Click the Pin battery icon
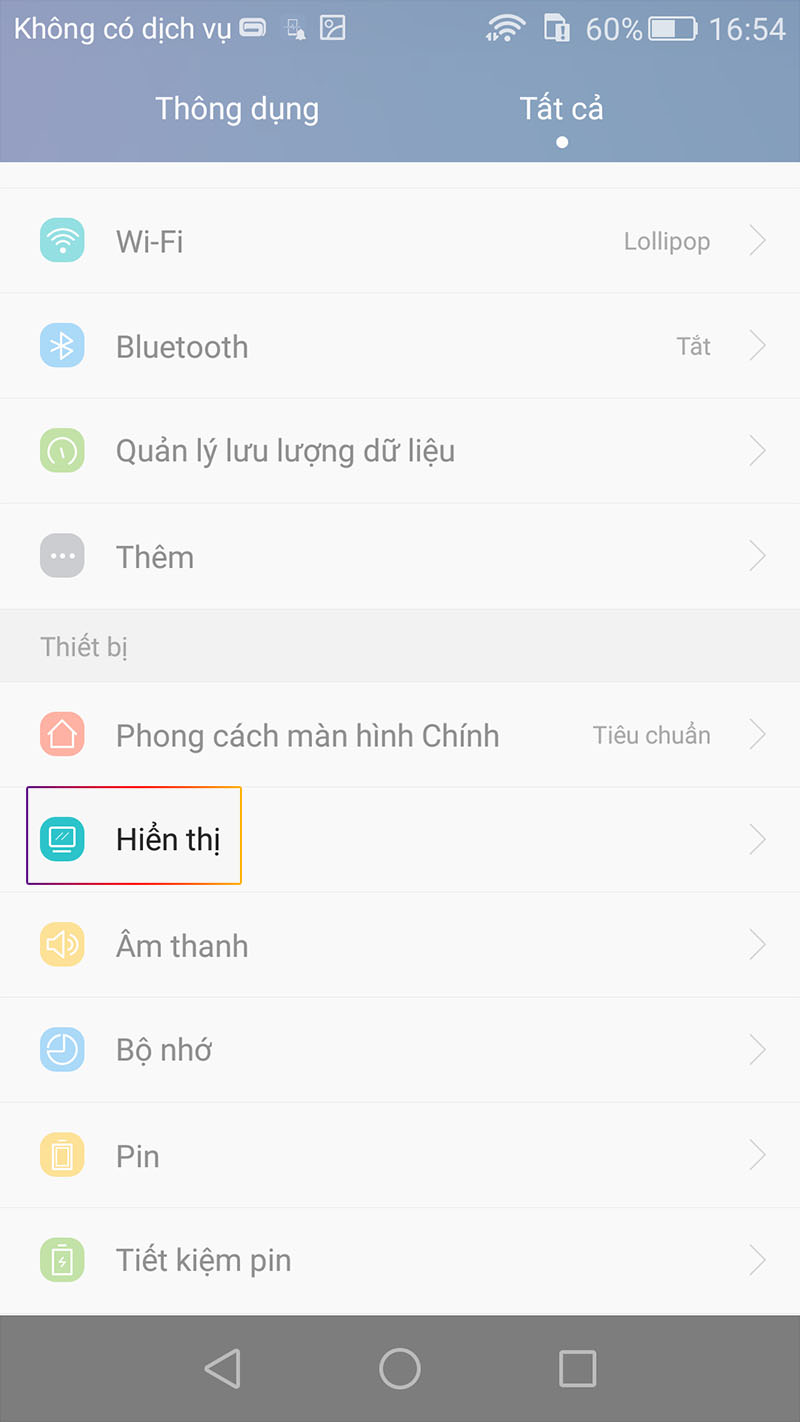800x1422 pixels. click(x=62, y=1155)
